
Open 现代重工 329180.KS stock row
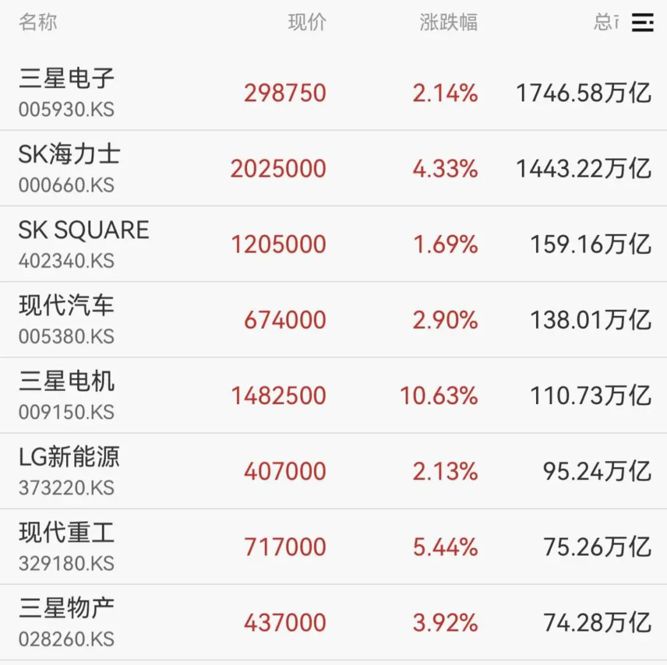pos(334,547)
